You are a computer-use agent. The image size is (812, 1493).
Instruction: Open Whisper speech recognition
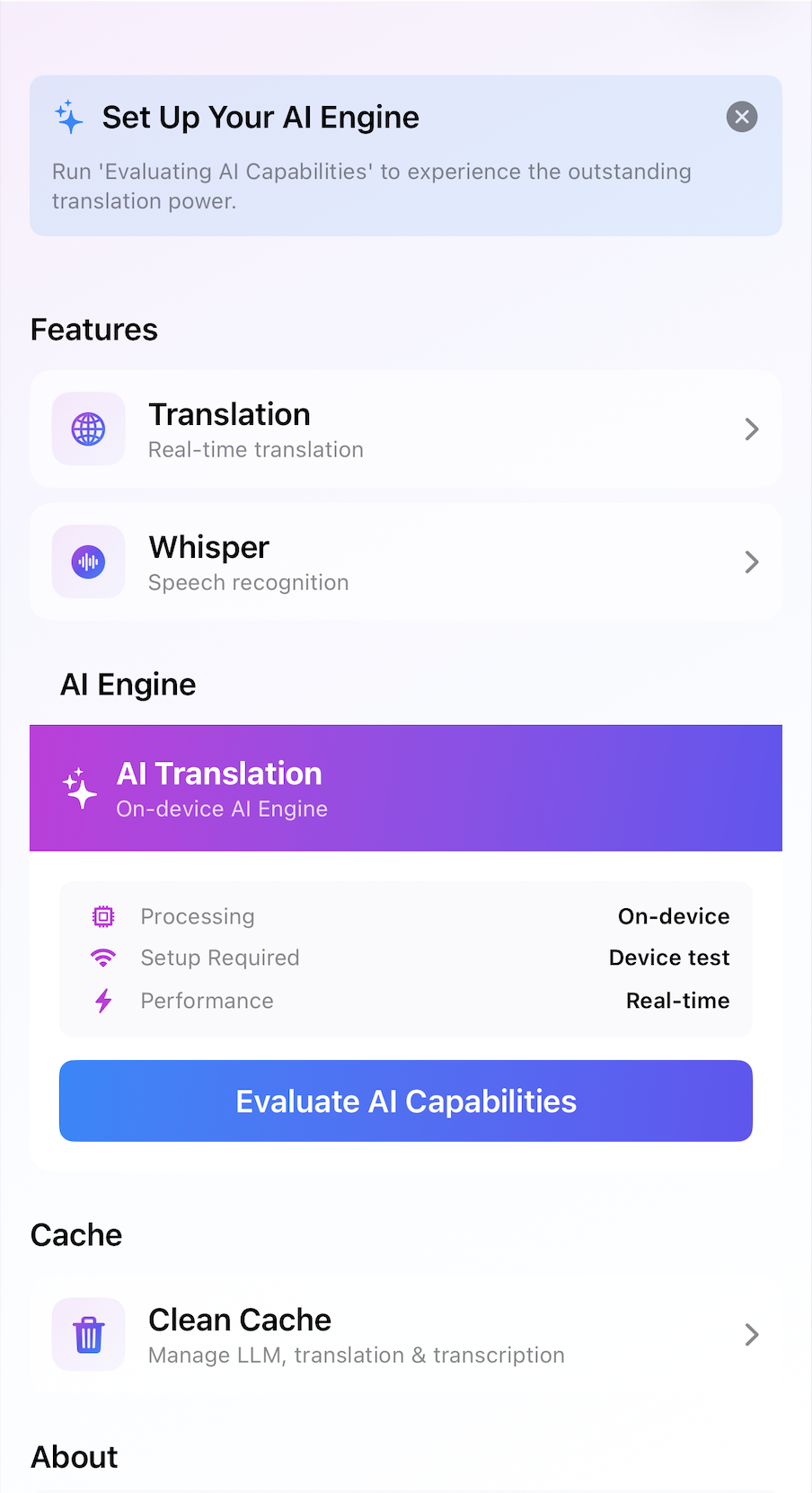405,562
